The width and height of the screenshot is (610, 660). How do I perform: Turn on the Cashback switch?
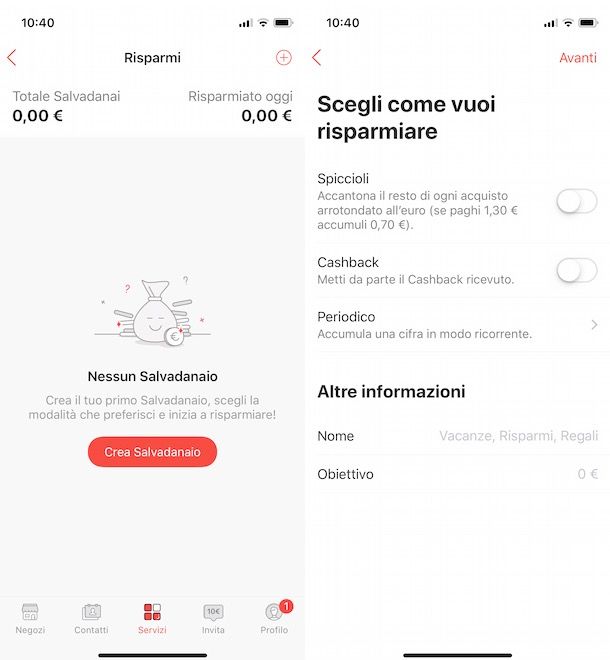[576, 270]
